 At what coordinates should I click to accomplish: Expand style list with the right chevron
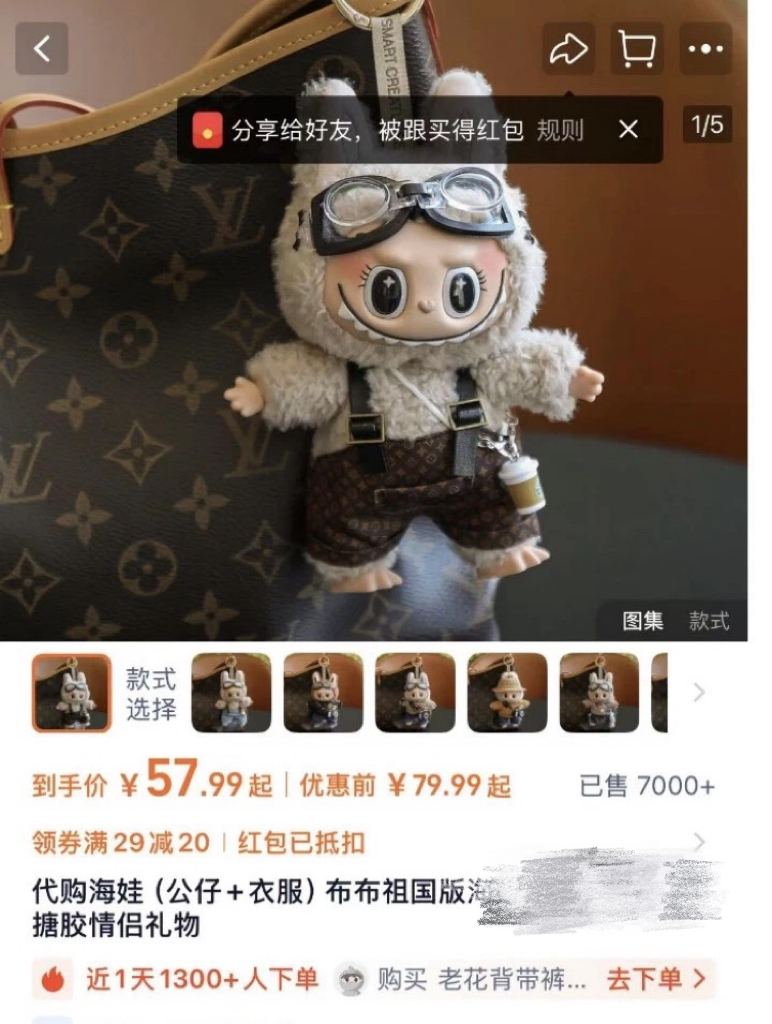(x=699, y=692)
